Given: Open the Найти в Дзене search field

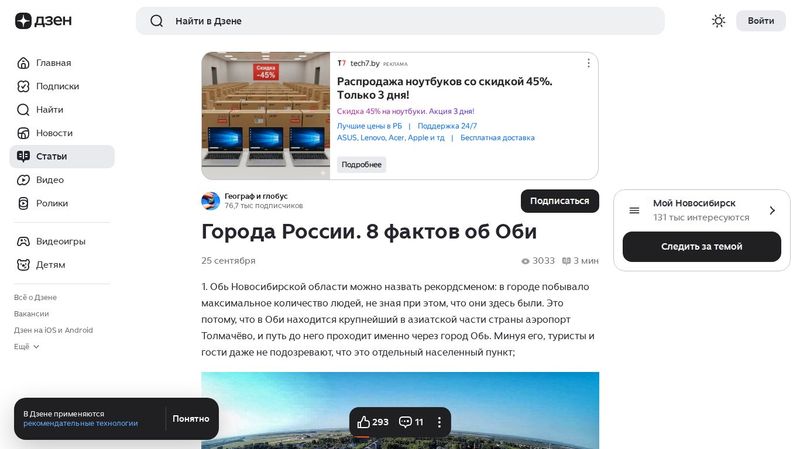Looking at the screenshot, I should 400,21.
